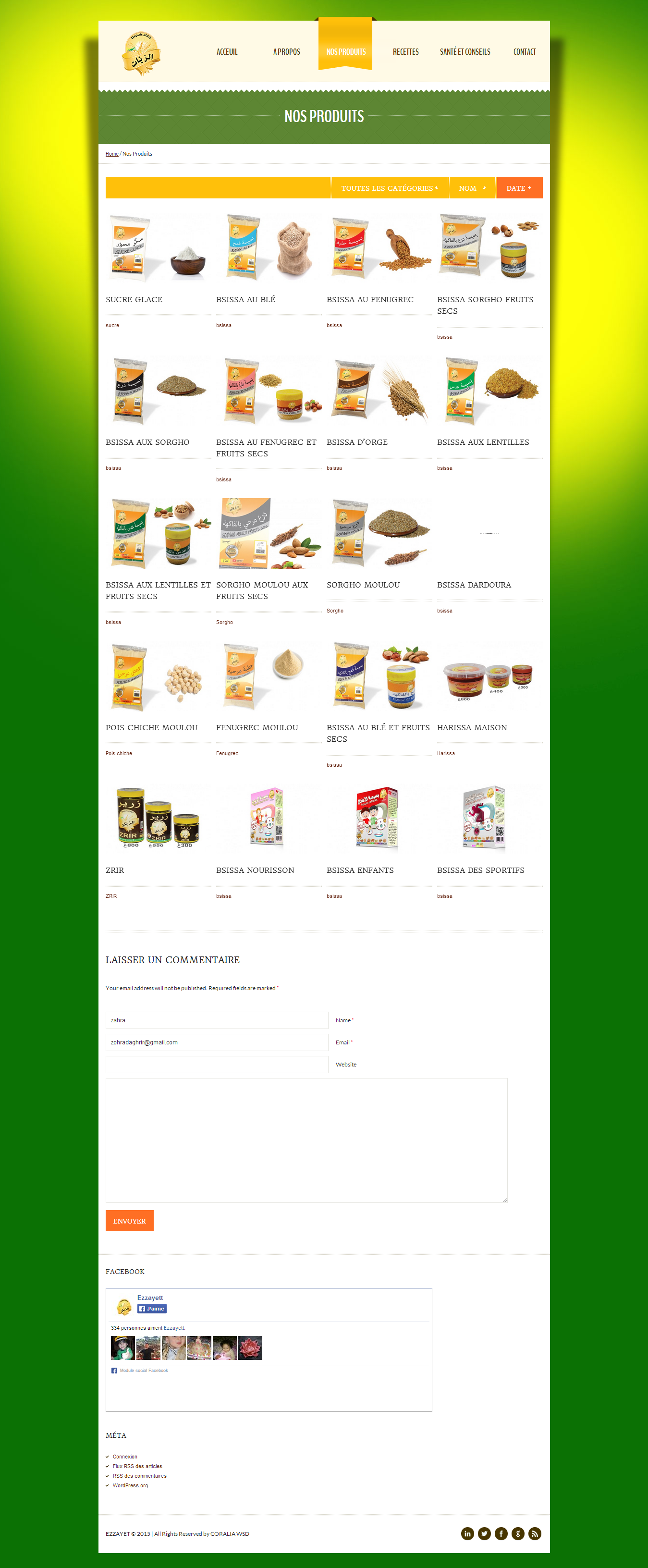Tap the Website input field
The height and width of the screenshot is (1568, 648).
pos(217,1065)
